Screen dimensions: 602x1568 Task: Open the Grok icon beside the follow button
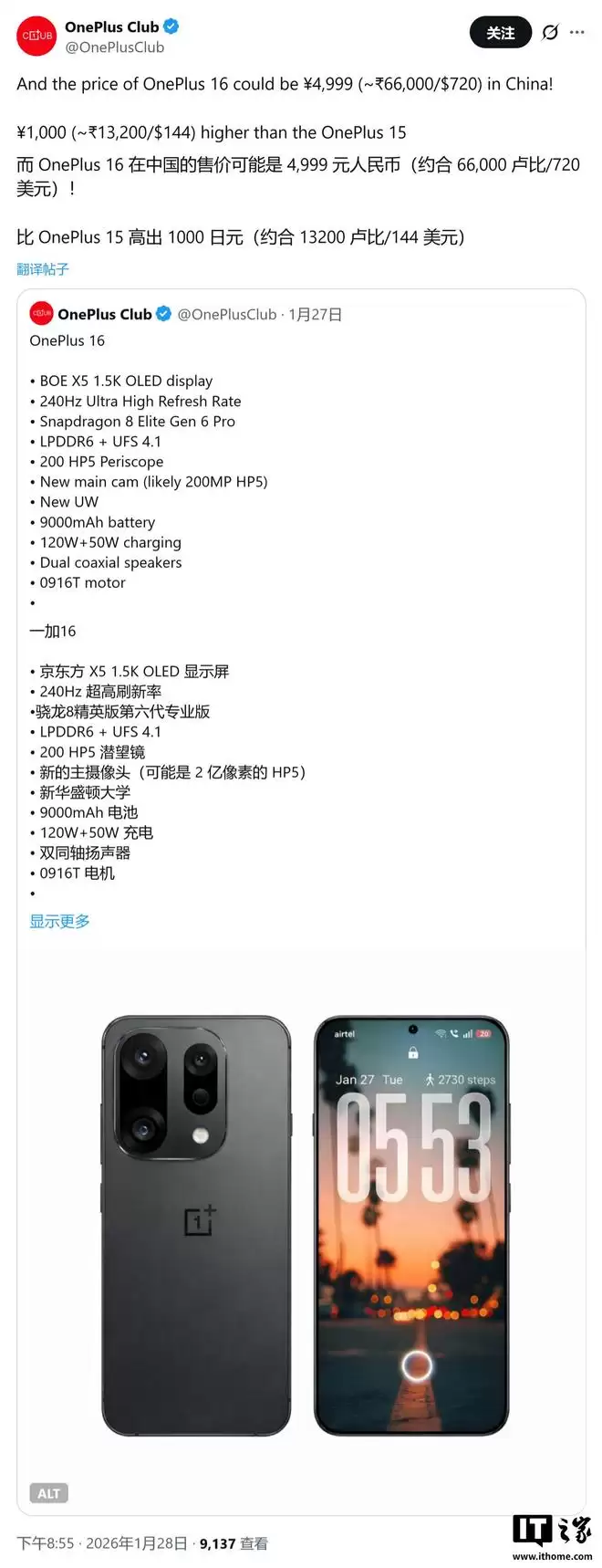(550, 33)
